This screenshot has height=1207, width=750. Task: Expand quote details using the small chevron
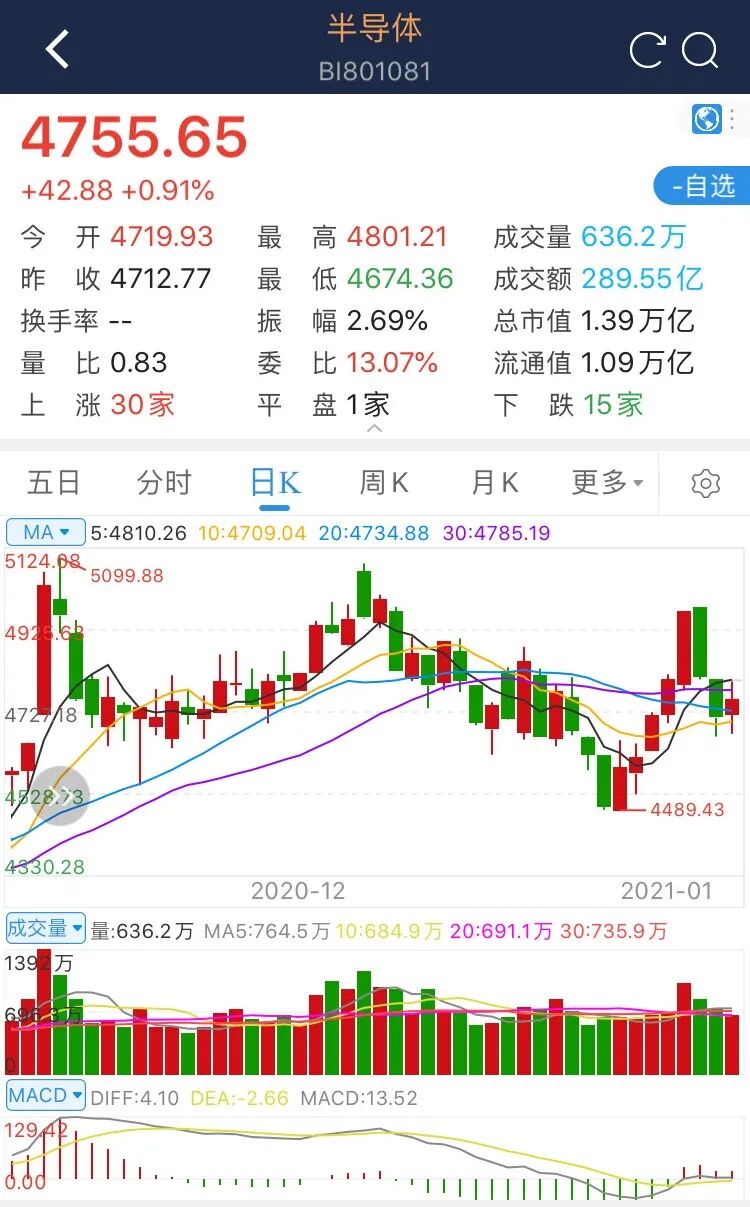pos(374,428)
